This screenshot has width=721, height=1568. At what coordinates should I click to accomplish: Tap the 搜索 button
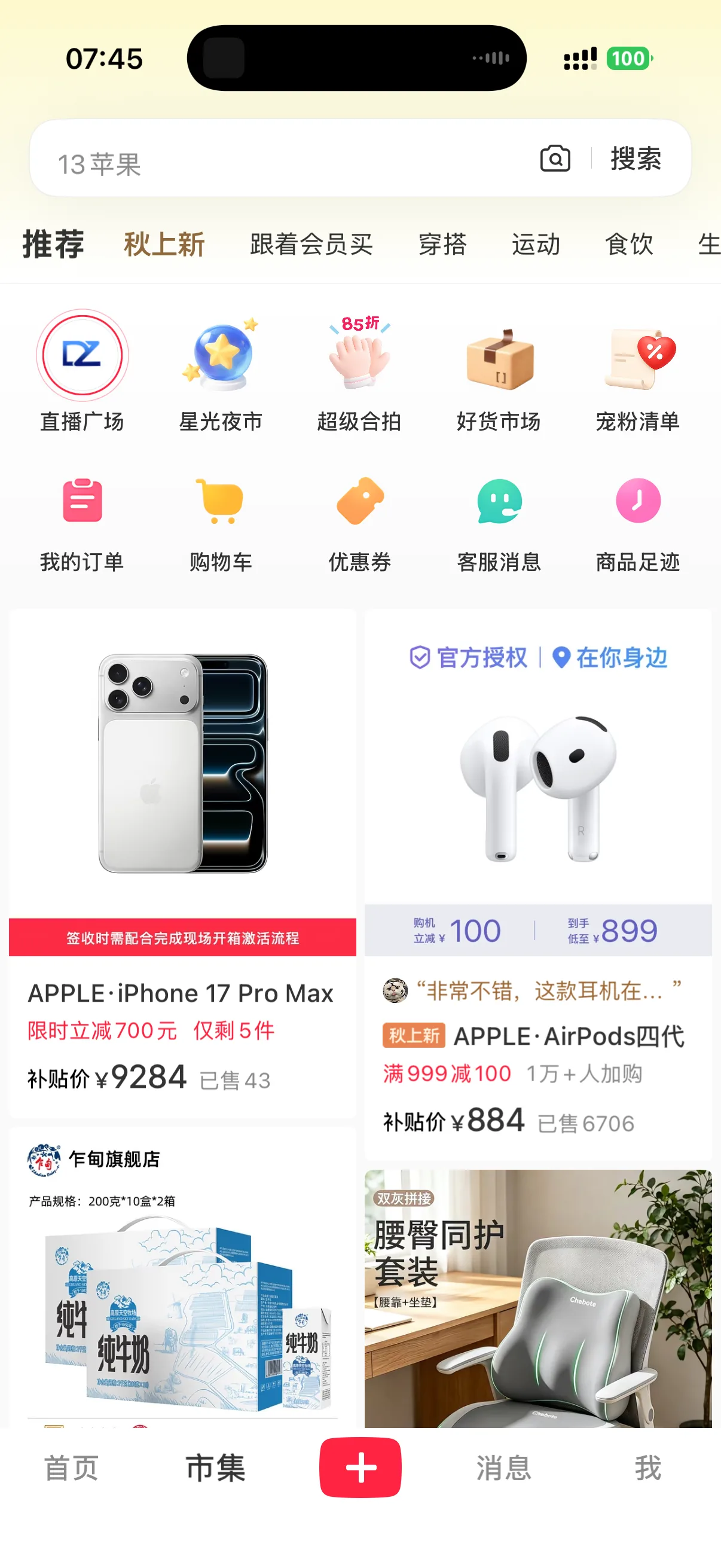click(x=636, y=159)
